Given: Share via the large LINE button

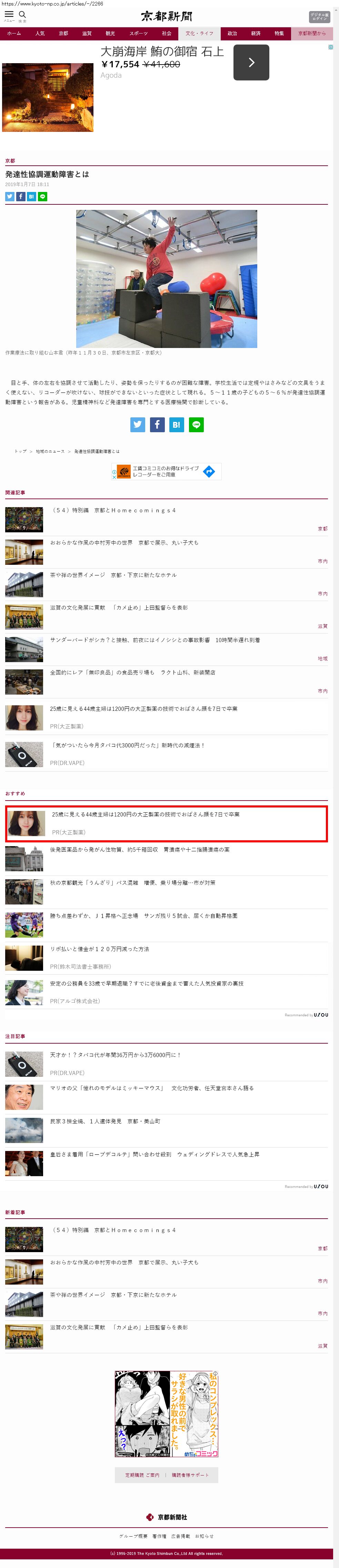Looking at the screenshot, I should pos(196,425).
